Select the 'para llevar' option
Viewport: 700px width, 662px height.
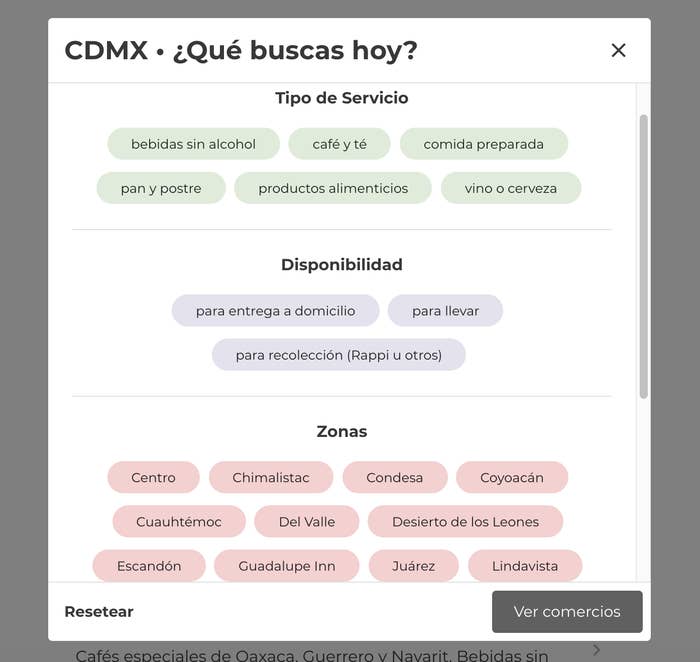[x=445, y=311]
